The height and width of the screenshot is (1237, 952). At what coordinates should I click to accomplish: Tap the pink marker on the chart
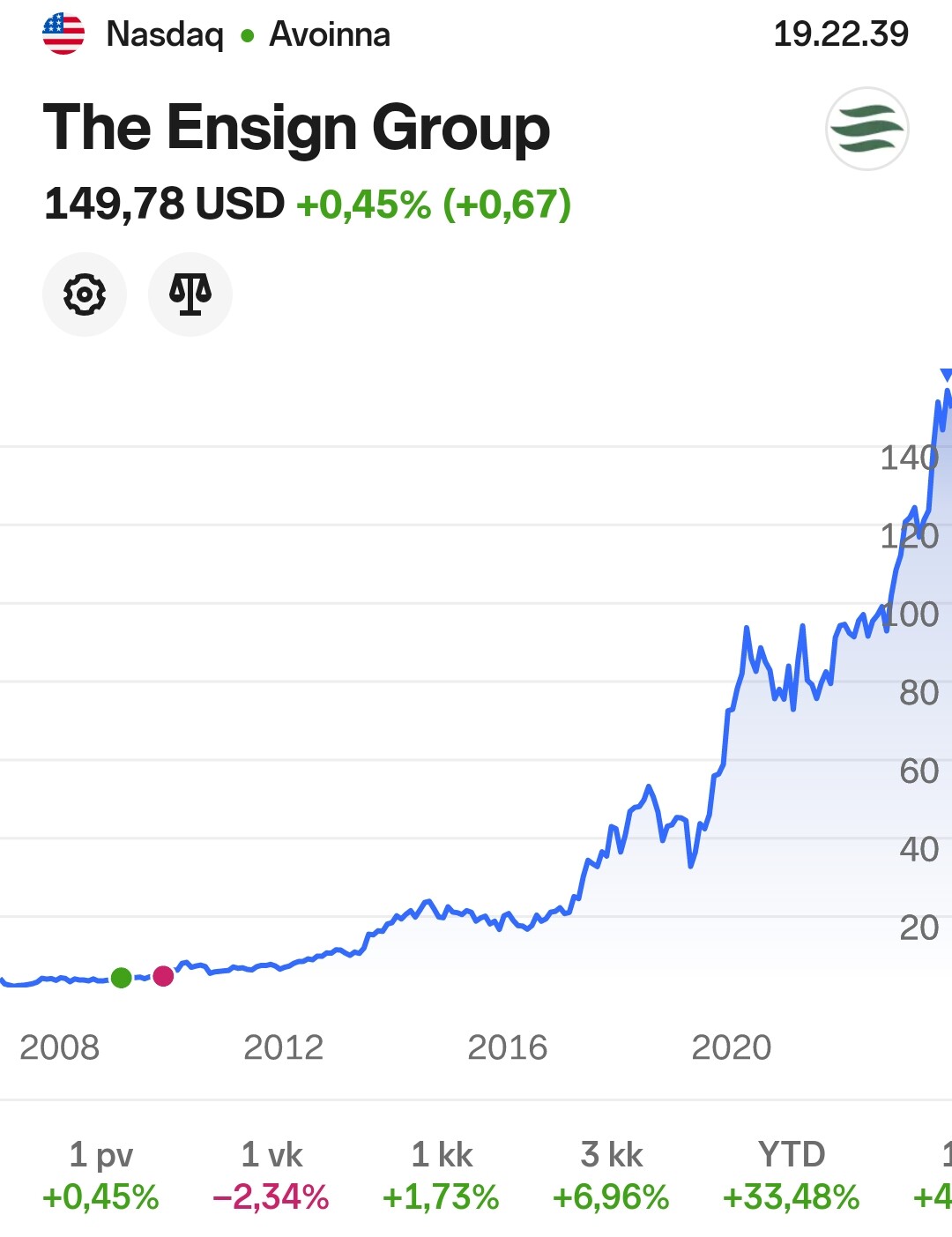coord(163,976)
